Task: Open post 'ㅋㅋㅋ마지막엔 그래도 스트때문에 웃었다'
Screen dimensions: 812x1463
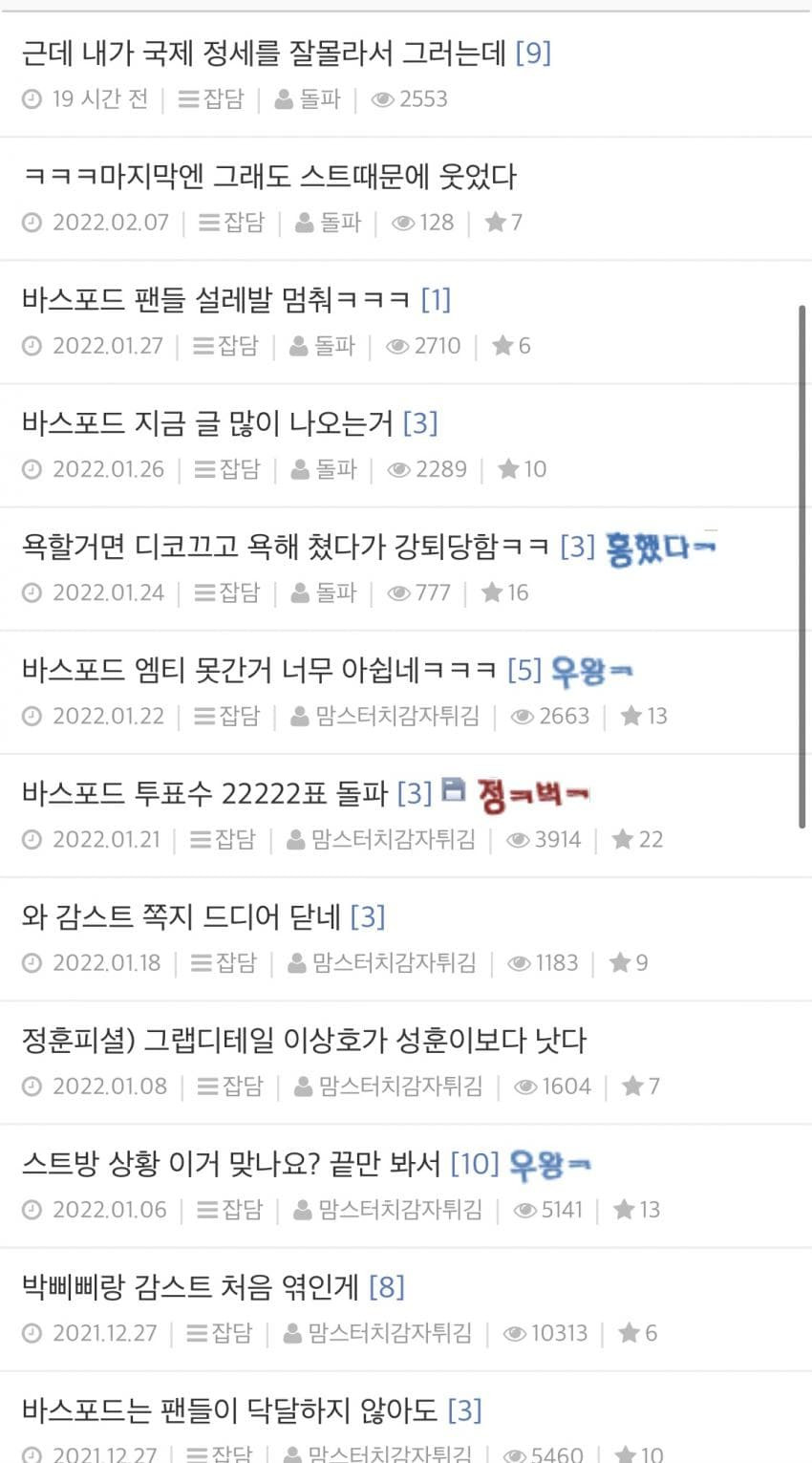Action: pyautogui.click(x=267, y=177)
